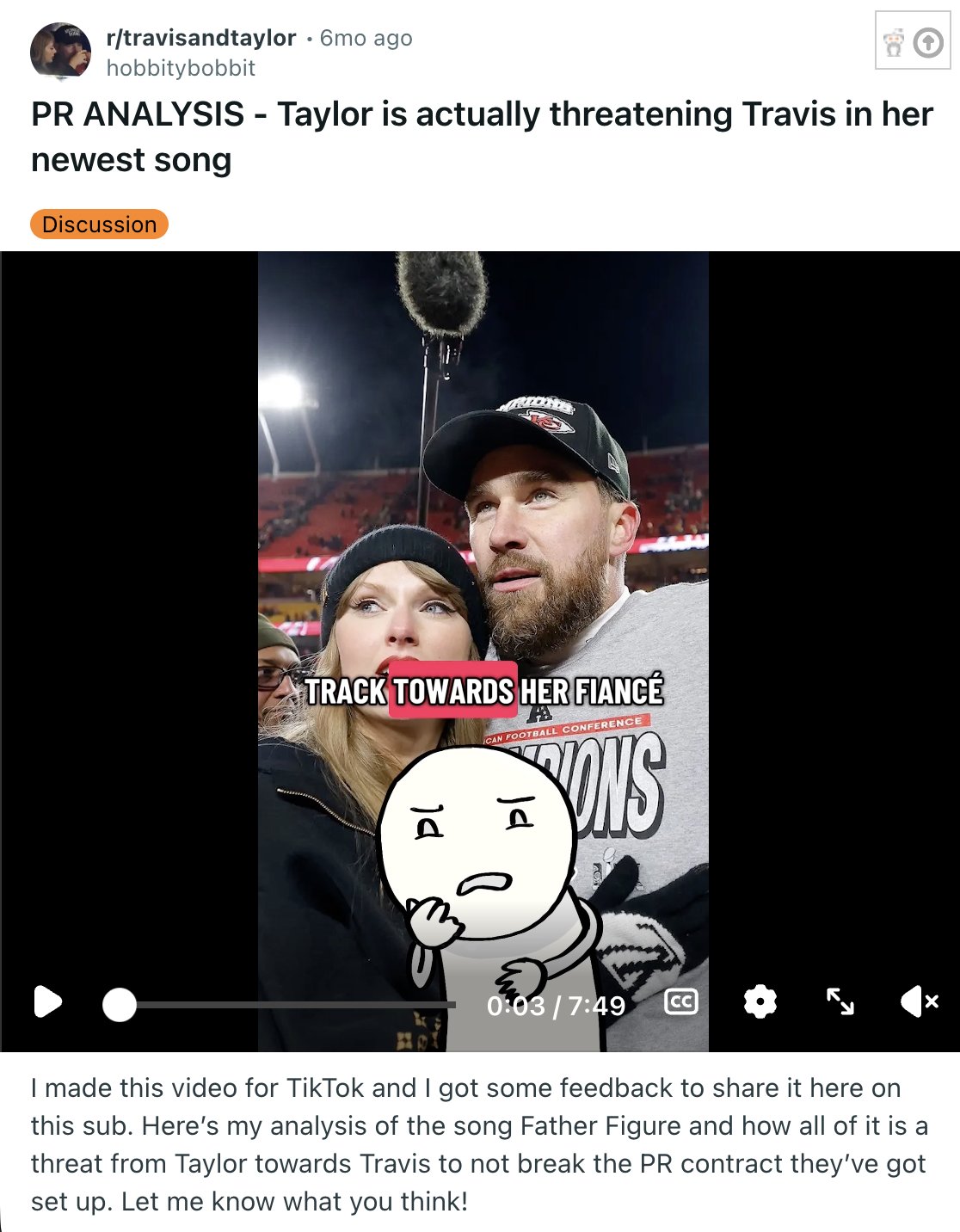This screenshot has height=1232, width=960.
Task: Filter posts by Discussion flair
Action: (x=100, y=225)
